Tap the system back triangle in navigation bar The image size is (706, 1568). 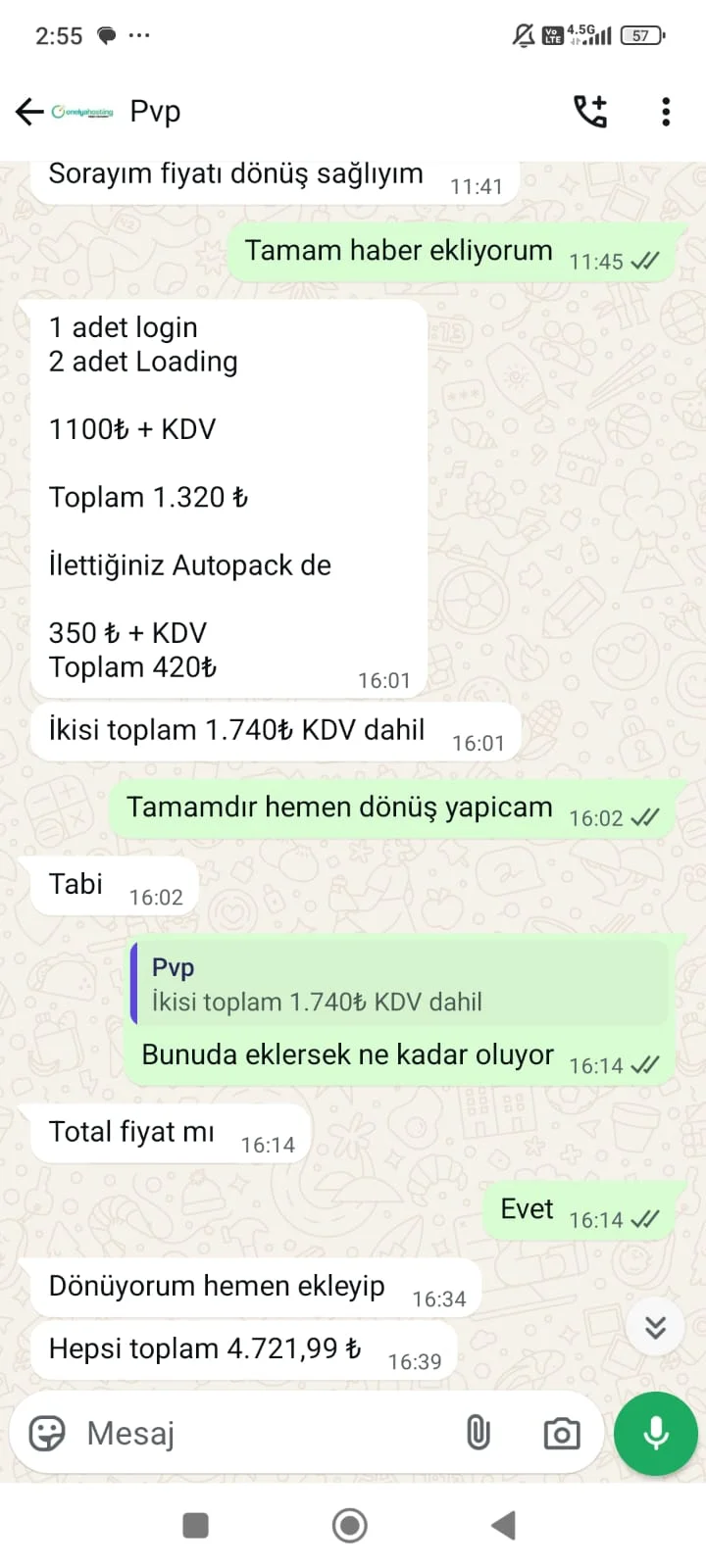pos(504,1525)
